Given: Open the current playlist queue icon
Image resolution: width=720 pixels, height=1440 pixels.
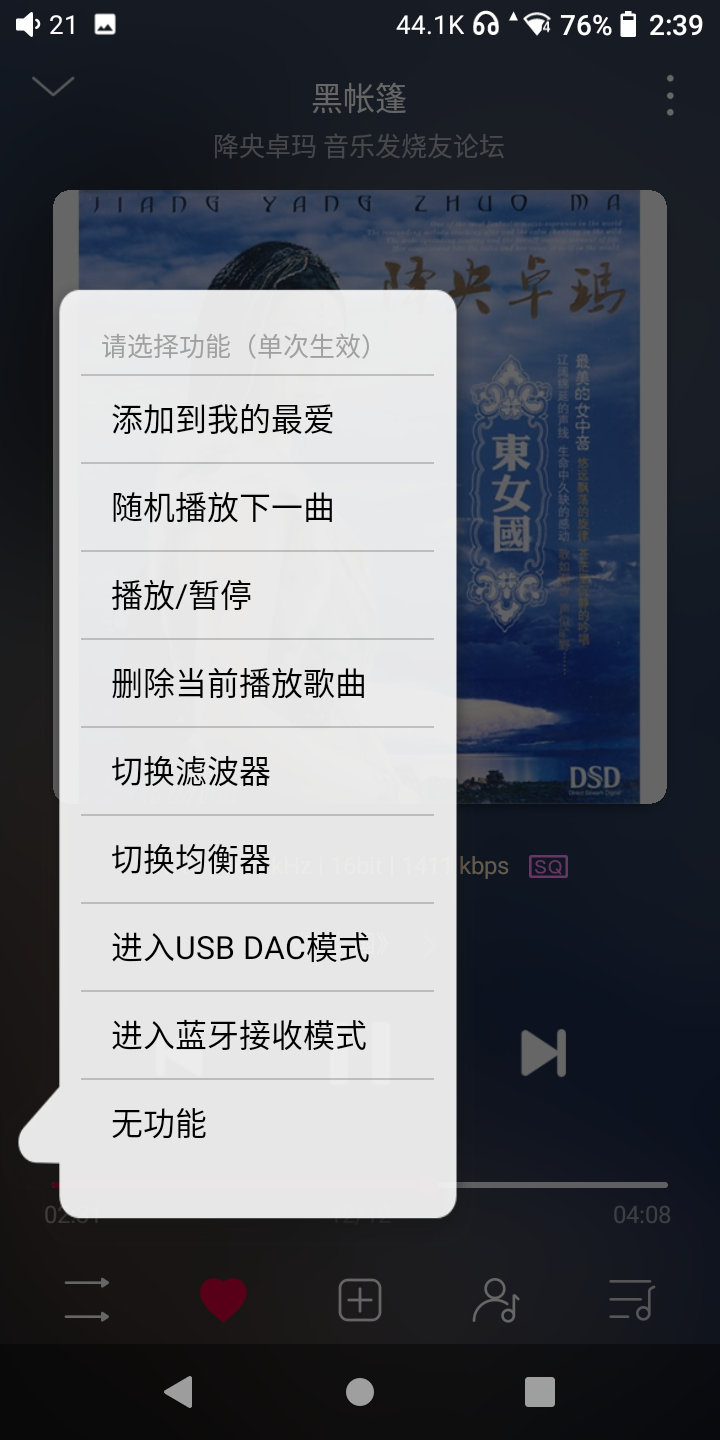Looking at the screenshot, I should coord(631,1301).
